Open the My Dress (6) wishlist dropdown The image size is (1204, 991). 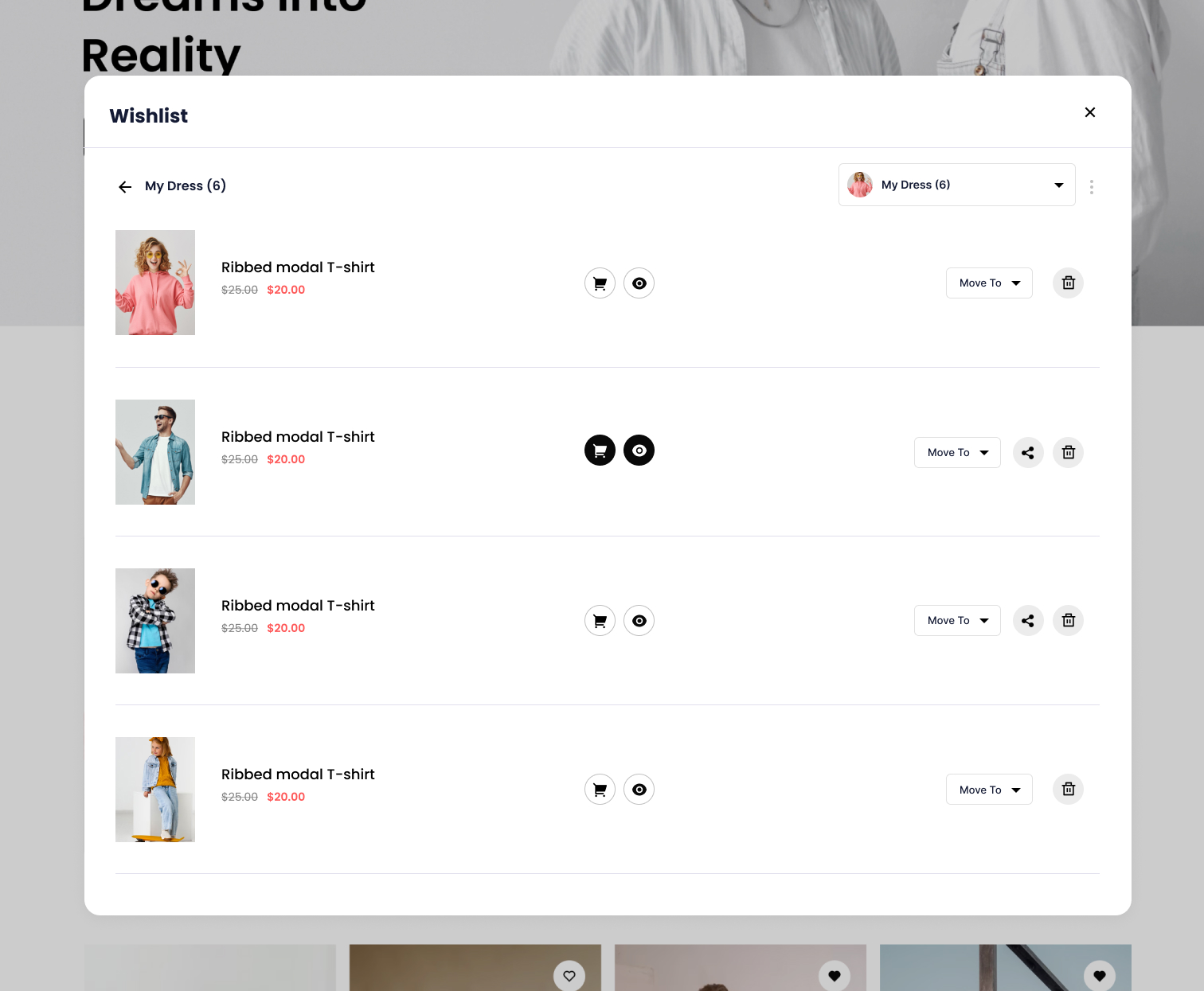[956, 185]
